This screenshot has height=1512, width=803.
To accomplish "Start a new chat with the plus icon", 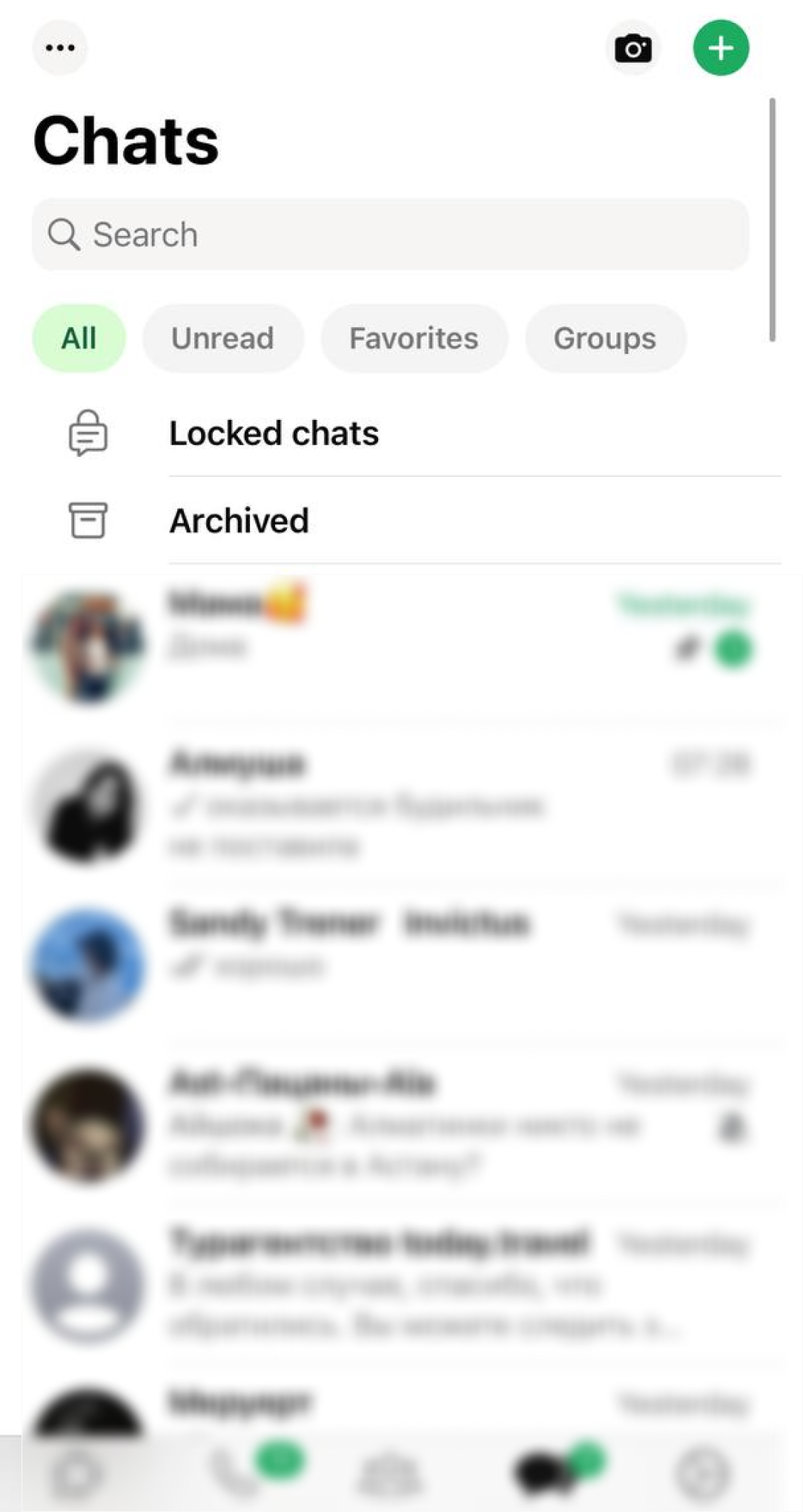I will coord(721,47).
